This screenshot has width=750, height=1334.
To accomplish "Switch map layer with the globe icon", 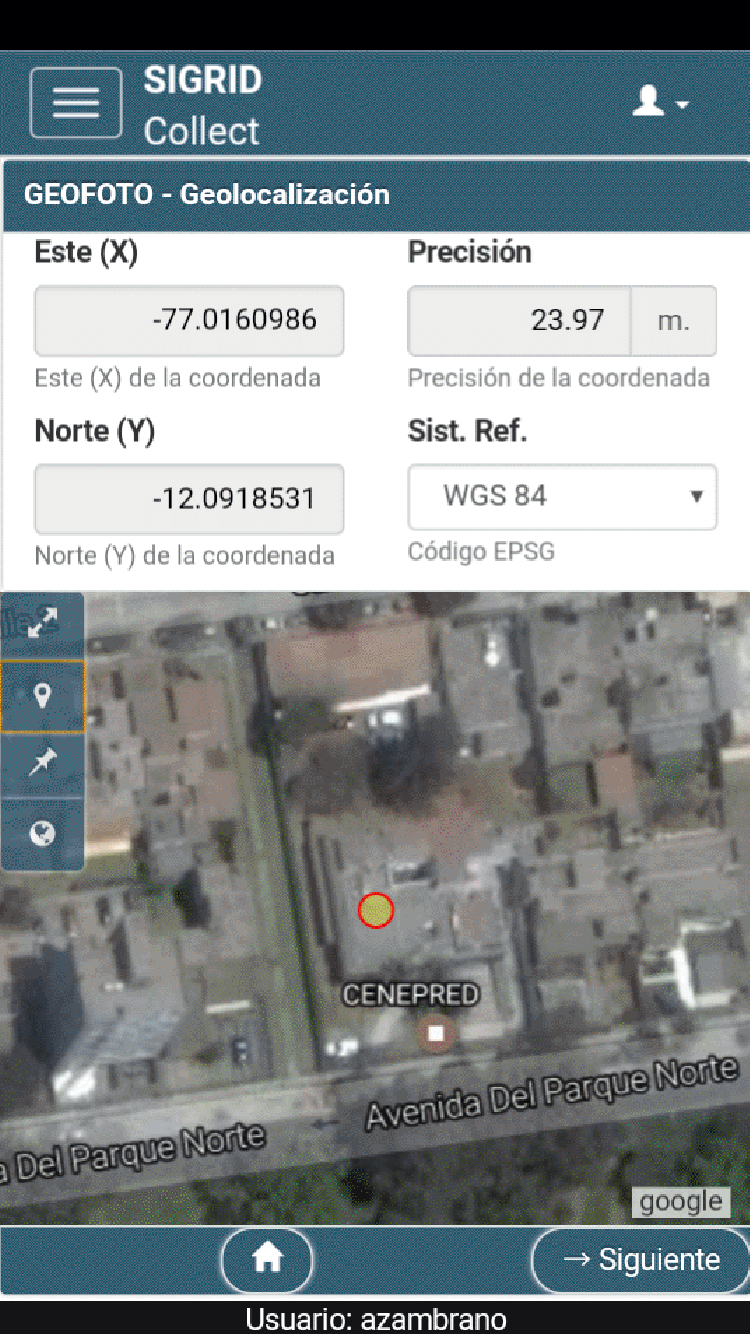I will pos(42,833).
